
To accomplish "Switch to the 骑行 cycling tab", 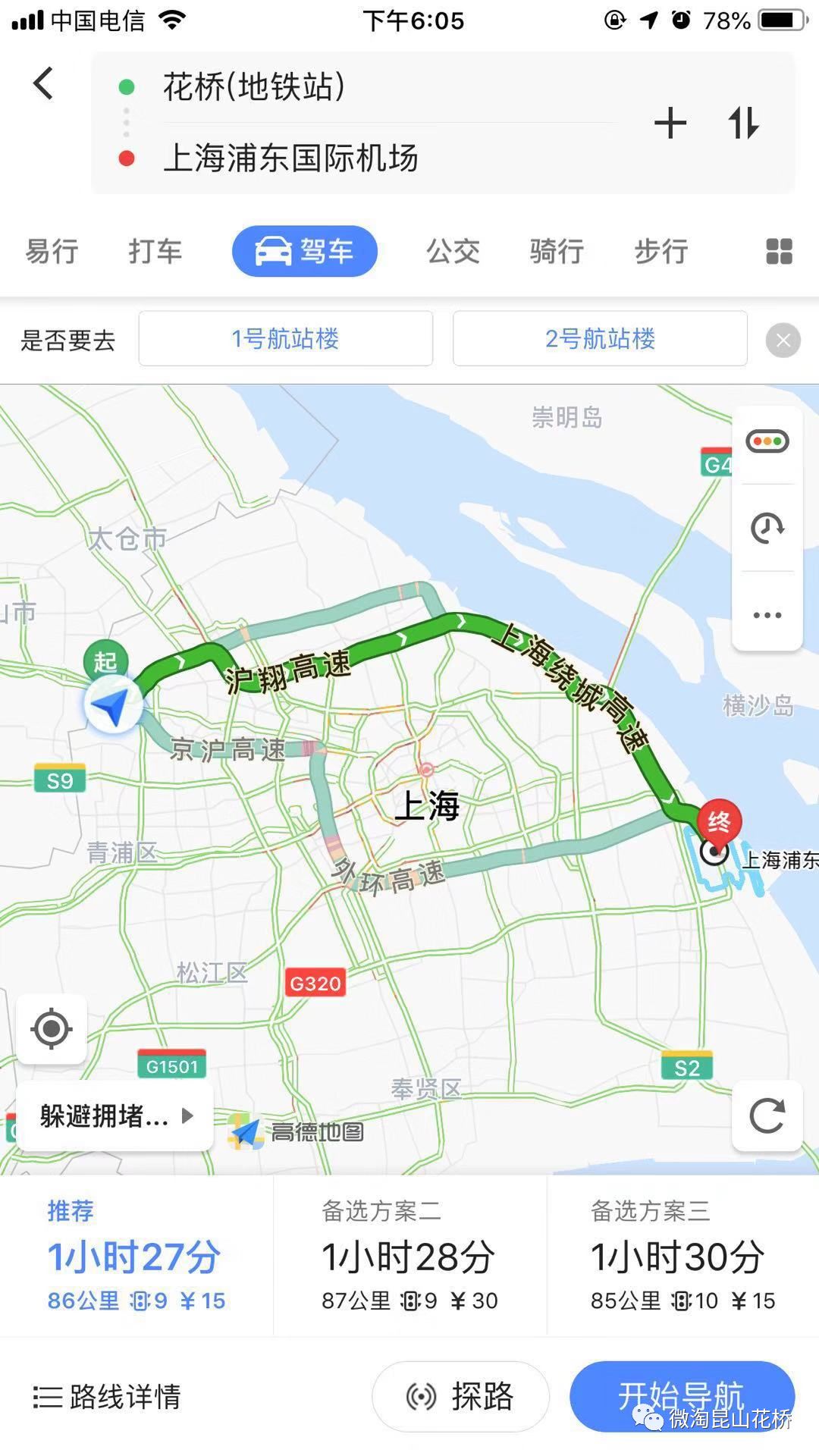I will (557, 251).
